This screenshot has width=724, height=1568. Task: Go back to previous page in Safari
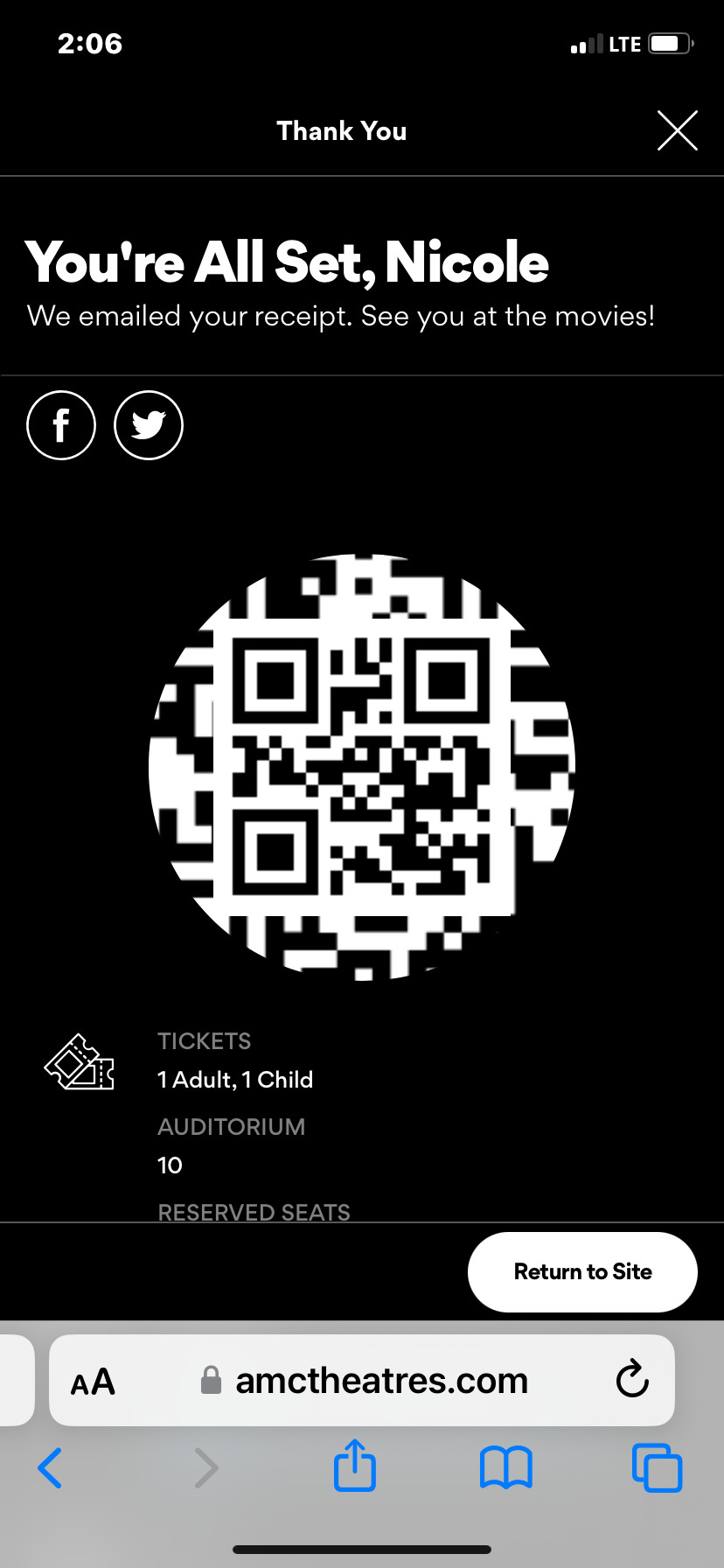point(50,1467)
